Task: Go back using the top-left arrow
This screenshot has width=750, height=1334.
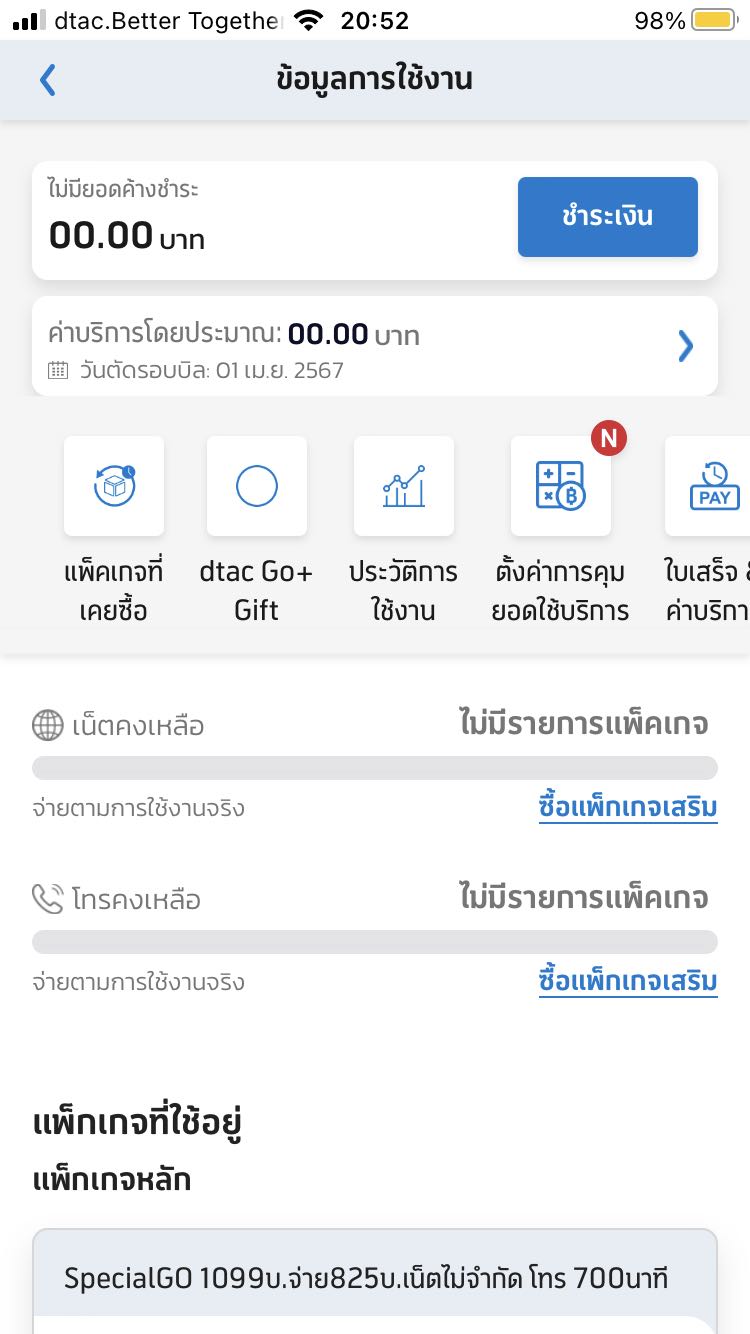Action: pos(47,80)
